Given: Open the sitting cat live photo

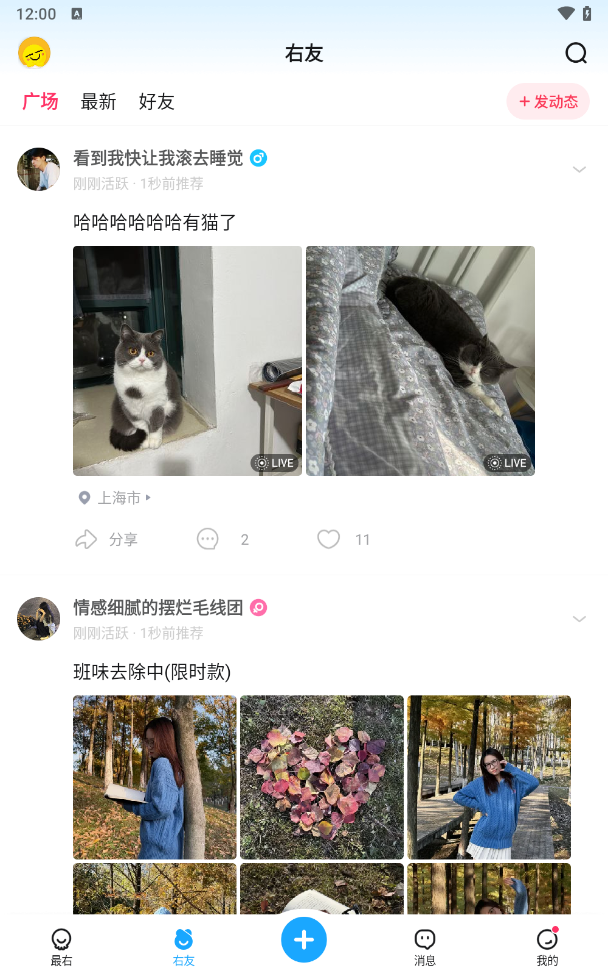Looking at the screenshot, I should (187, 360).
